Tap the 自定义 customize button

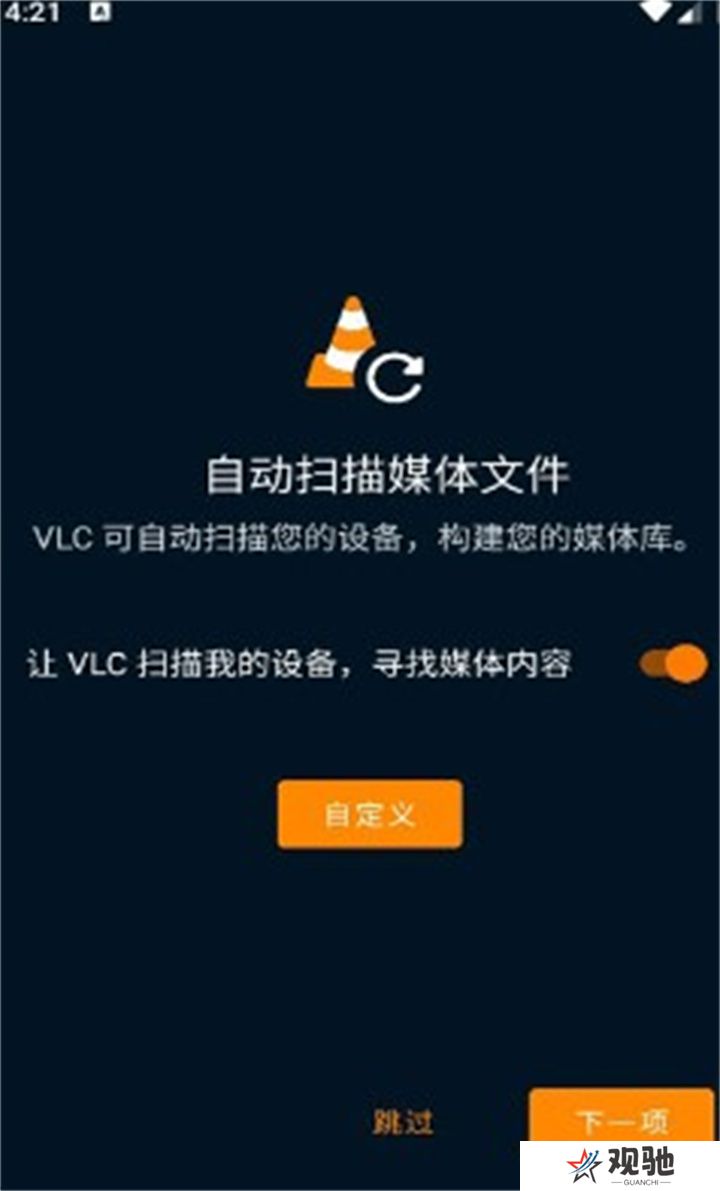[370, 814]
